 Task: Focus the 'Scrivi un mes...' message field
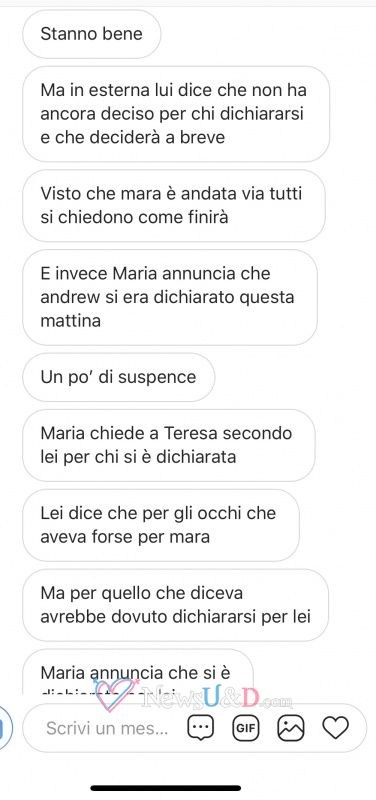[x=107, y=728]
